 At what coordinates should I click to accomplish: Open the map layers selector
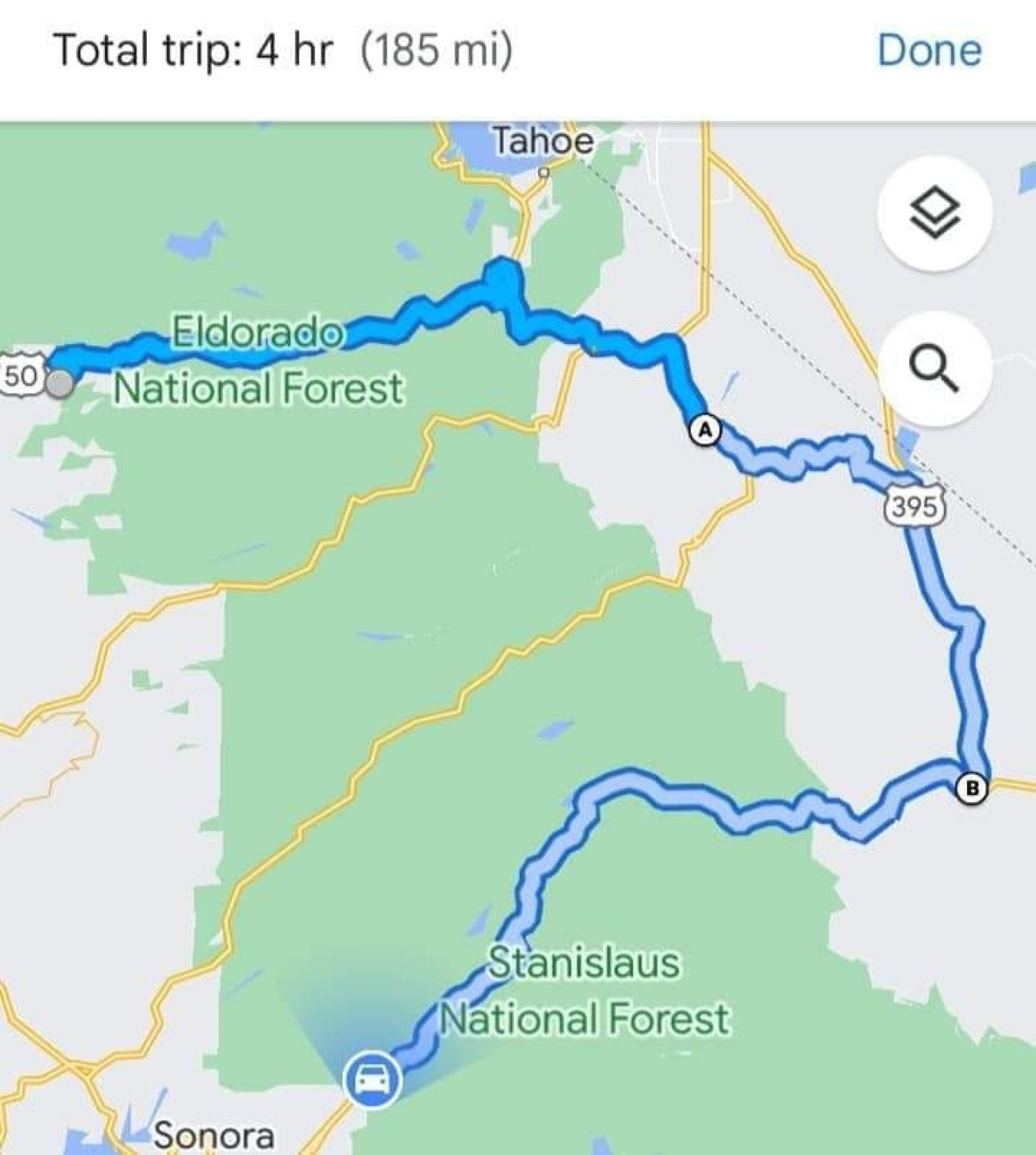pos(934,213)
